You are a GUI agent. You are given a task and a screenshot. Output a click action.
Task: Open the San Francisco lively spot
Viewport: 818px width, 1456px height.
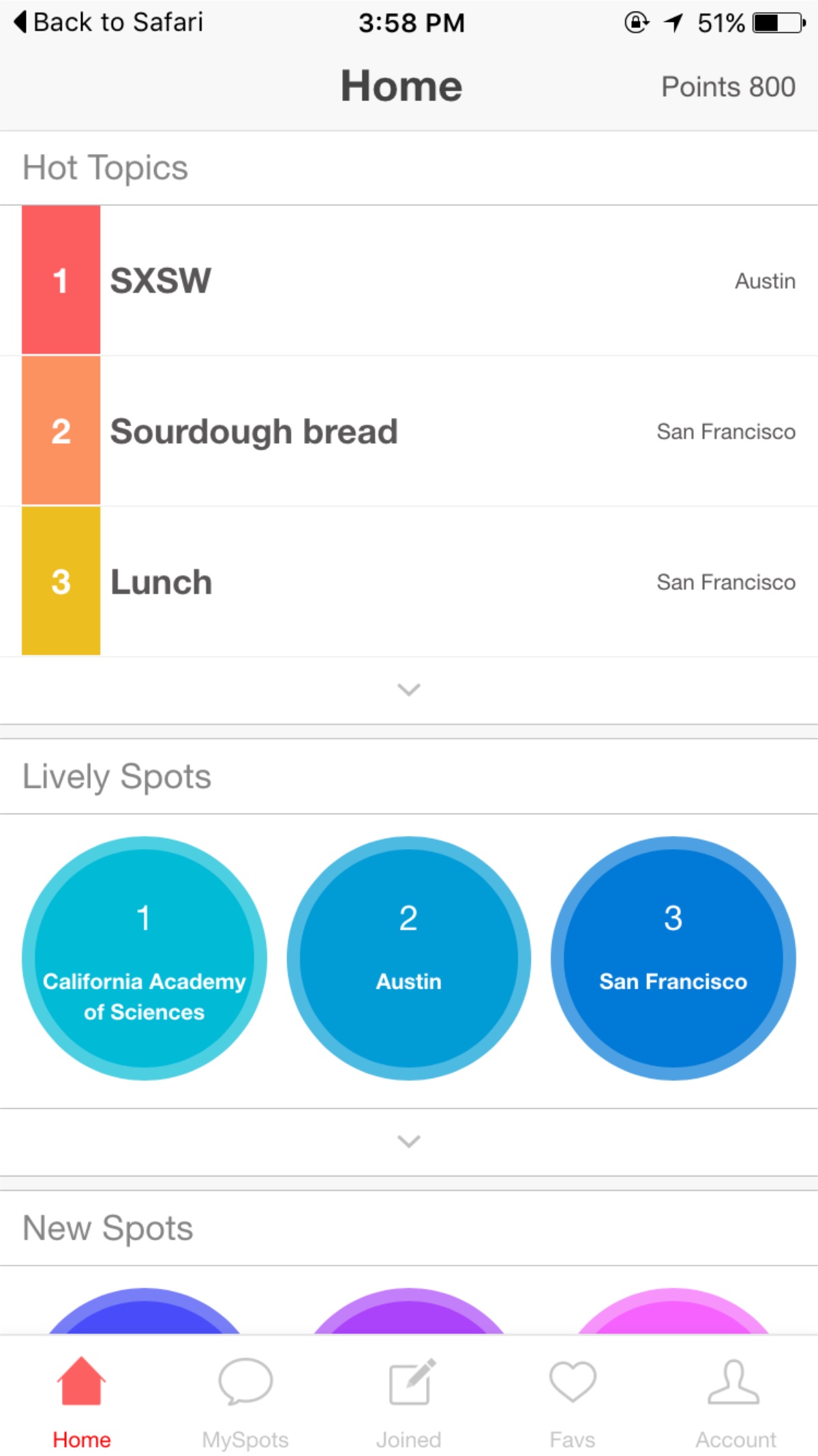(673, 958)
